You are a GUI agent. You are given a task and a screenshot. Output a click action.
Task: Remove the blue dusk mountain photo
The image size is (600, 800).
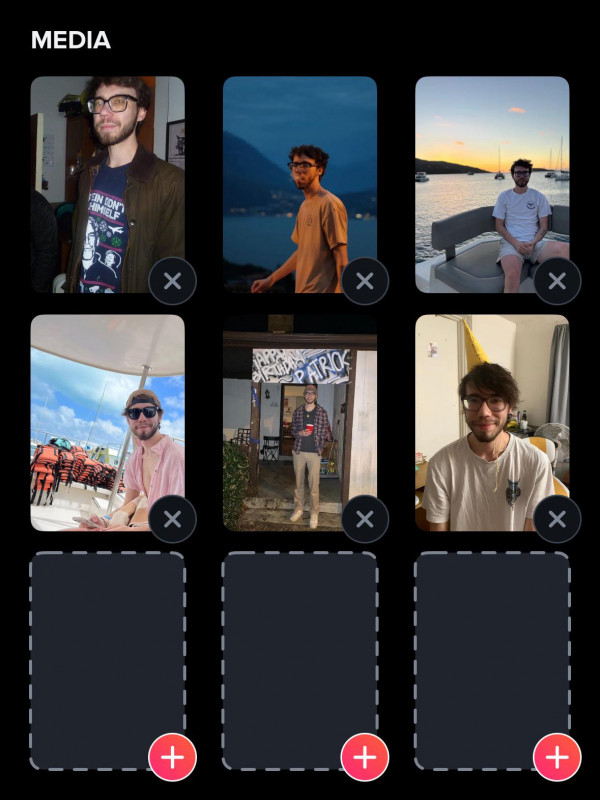point(365,281)
